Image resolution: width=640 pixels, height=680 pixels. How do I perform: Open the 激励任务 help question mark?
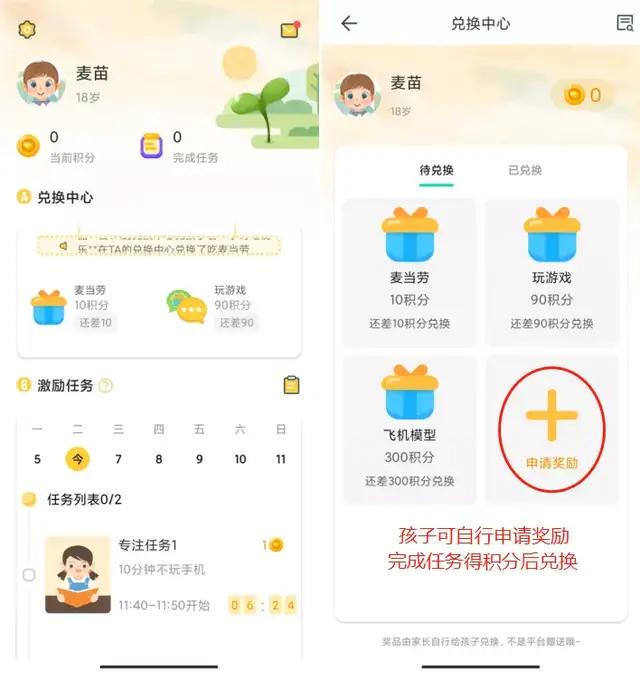pyautogui.click(x=105, y=386)
